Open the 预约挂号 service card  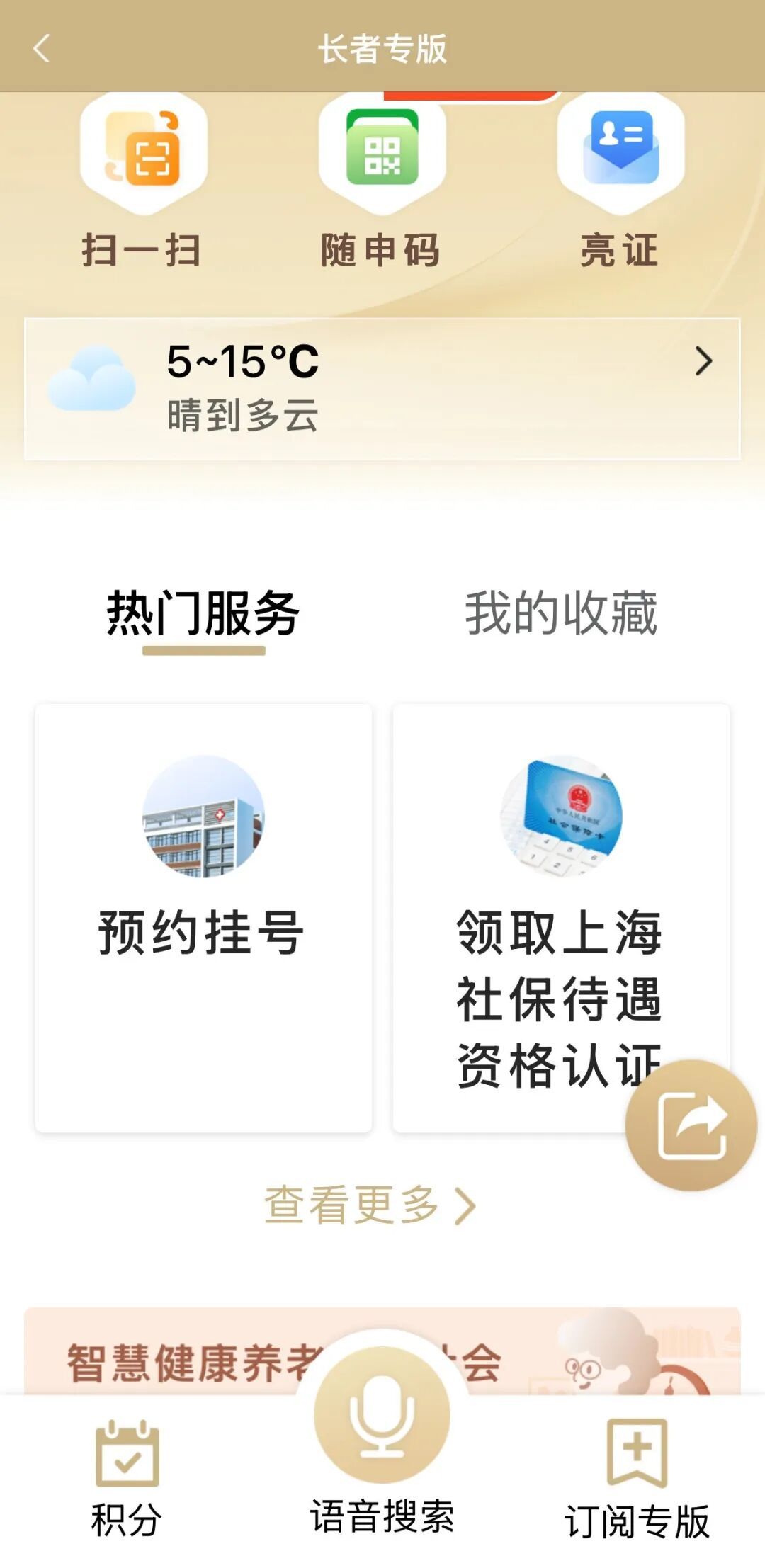pos(203,917)
